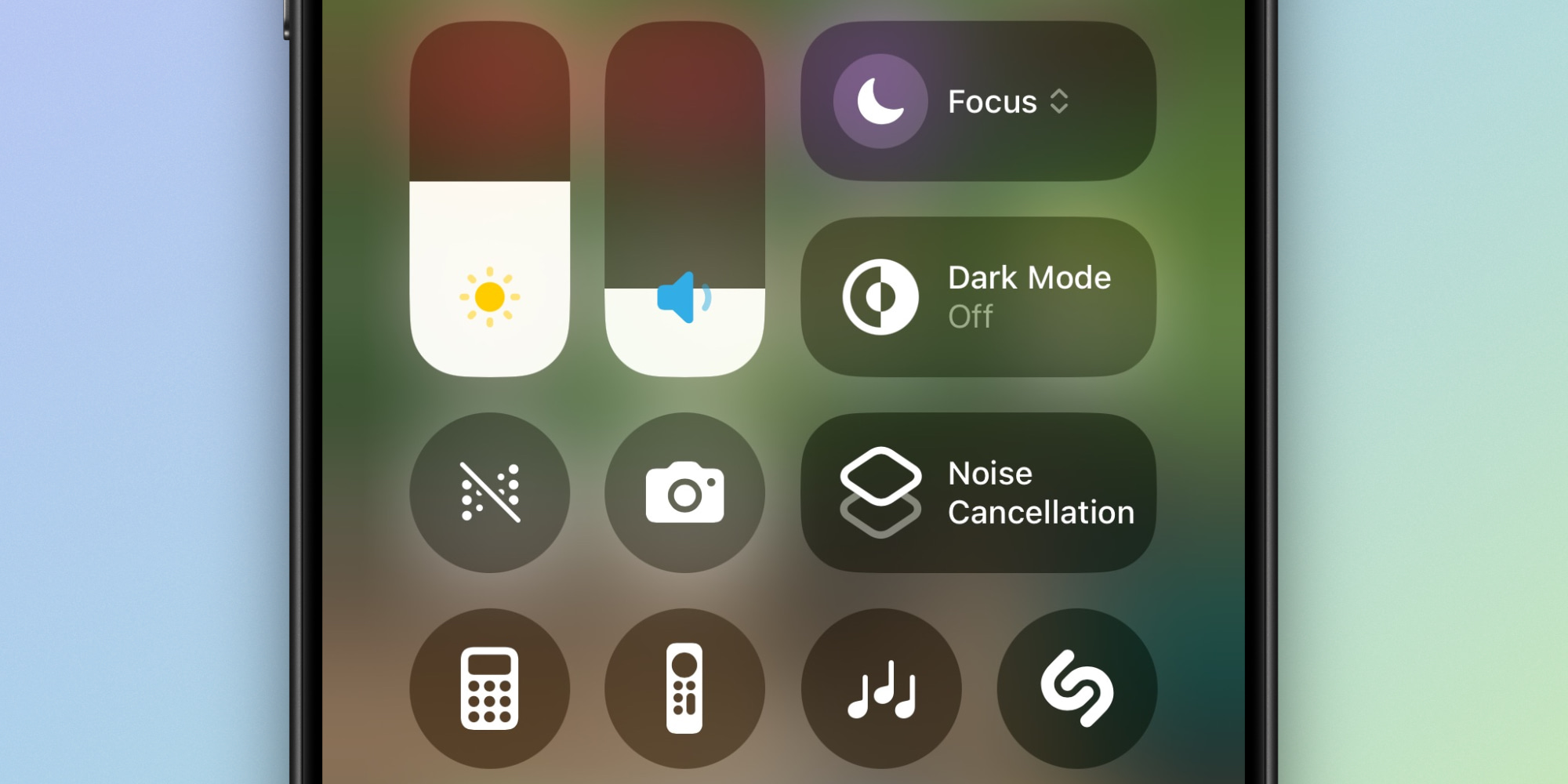
Task: Toggle Noise Cancellation
Action: pyautogui.click(x=978, y=492)
